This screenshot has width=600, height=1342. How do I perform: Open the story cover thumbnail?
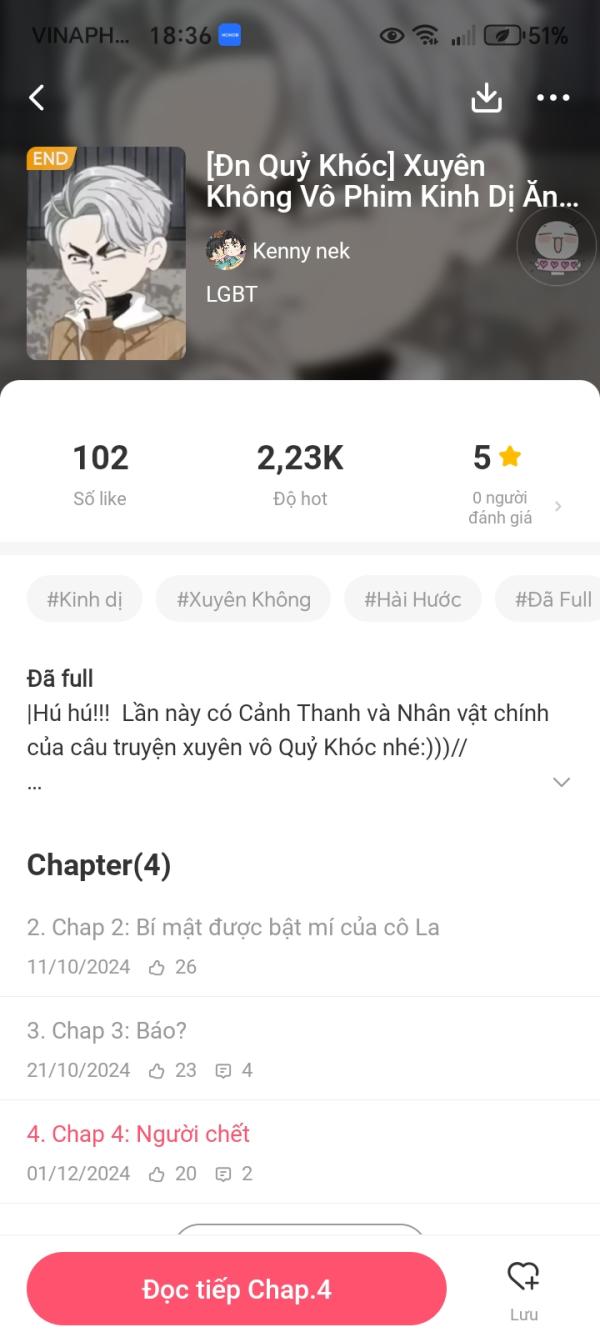click(106, 253)
